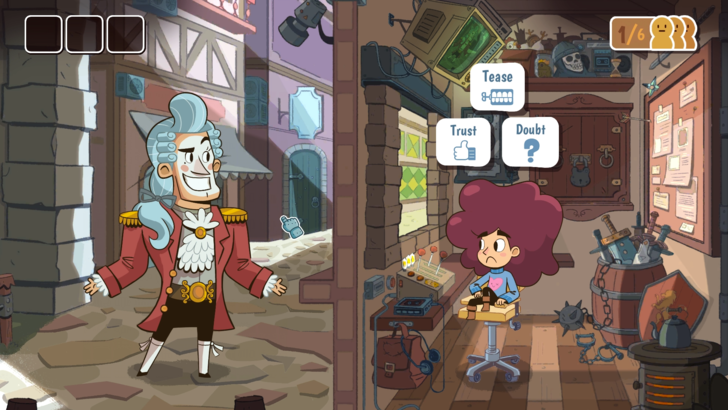This screenshot has width=728, height=410.
Task: Select the Trust thumbs-up option
Action: (x=463, y=141)
